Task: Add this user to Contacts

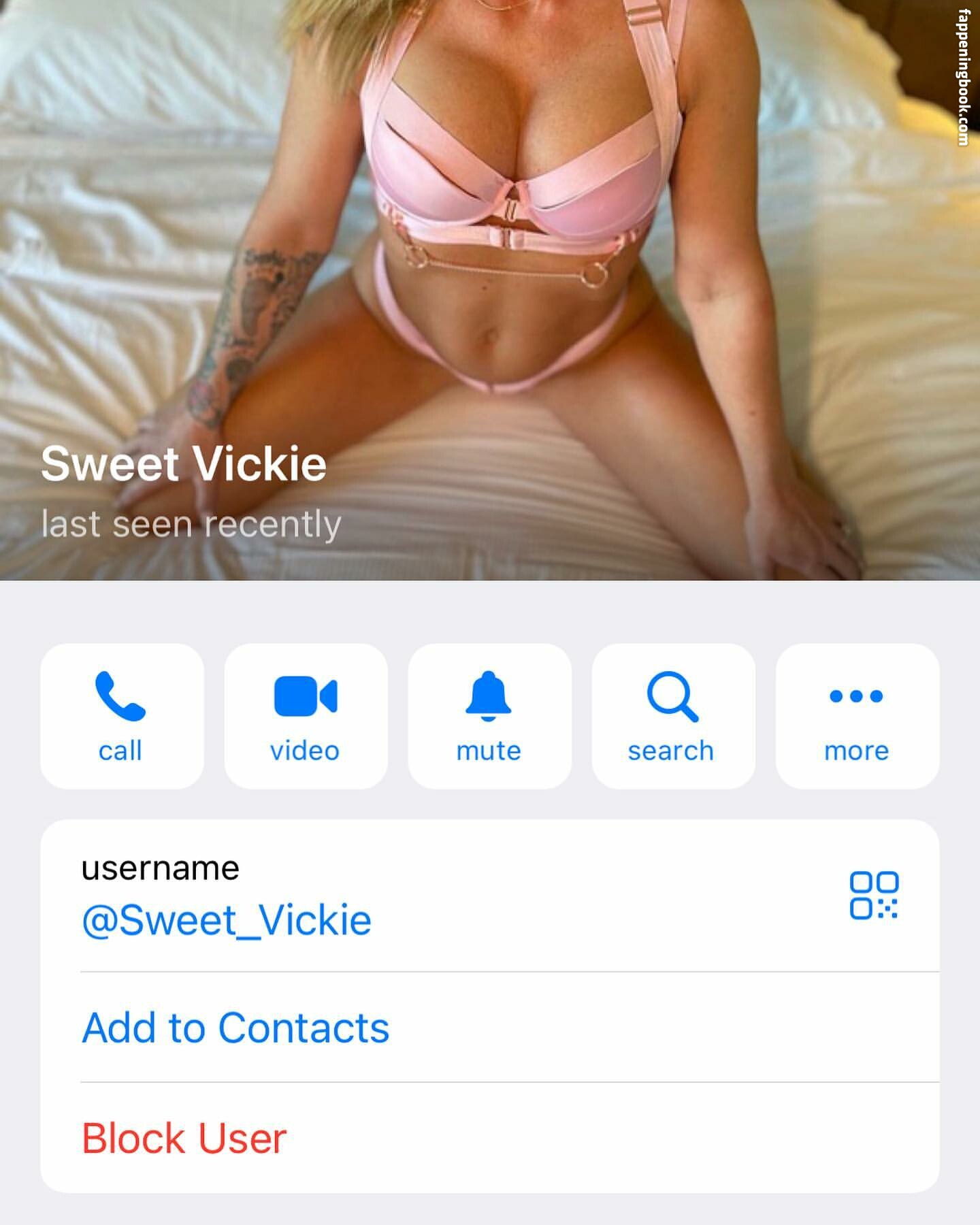Action: pos(235,1027)
